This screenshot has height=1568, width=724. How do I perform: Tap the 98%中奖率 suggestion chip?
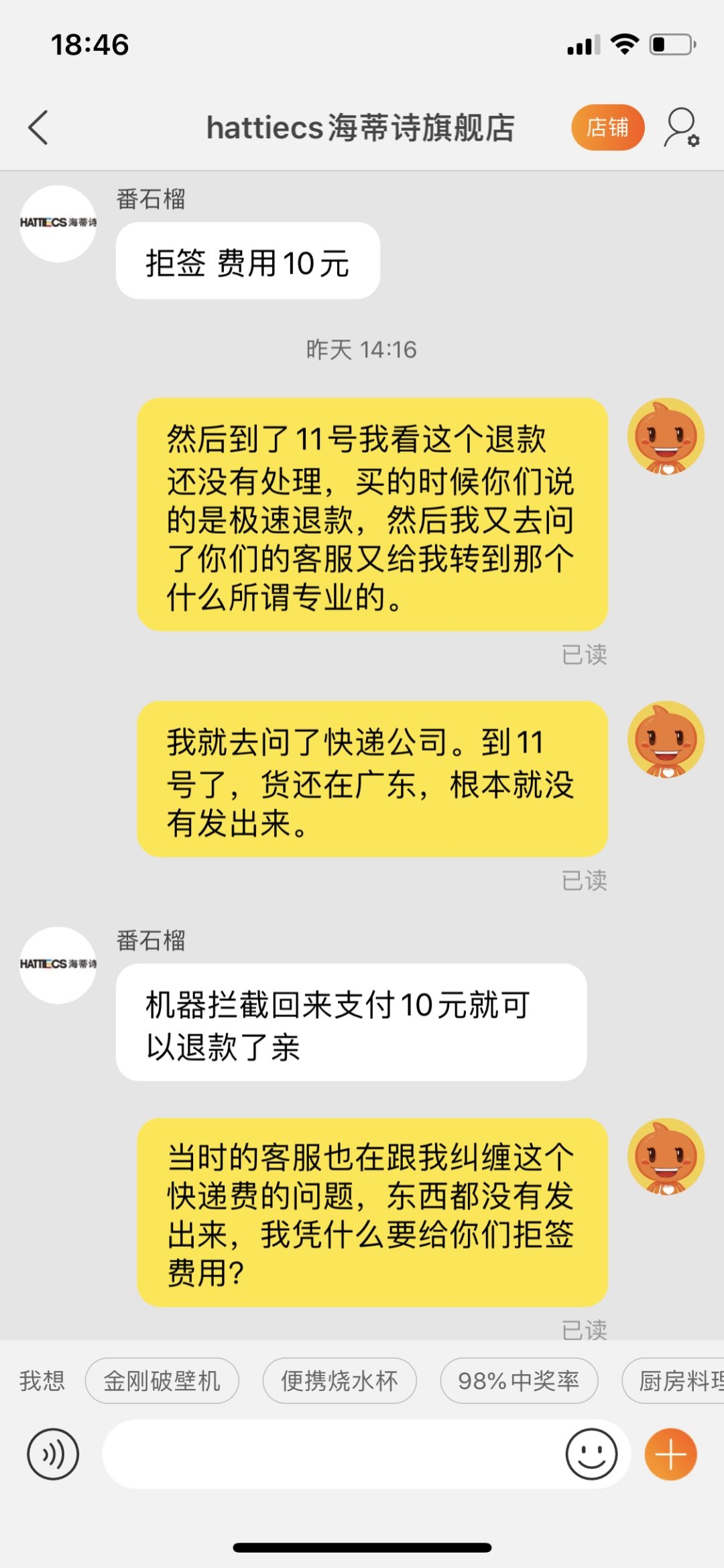(518, 1381)
